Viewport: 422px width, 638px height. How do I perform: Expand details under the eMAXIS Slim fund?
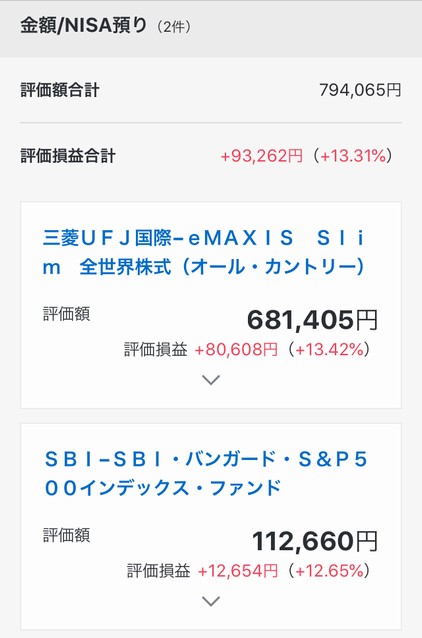tap(211, 380)
